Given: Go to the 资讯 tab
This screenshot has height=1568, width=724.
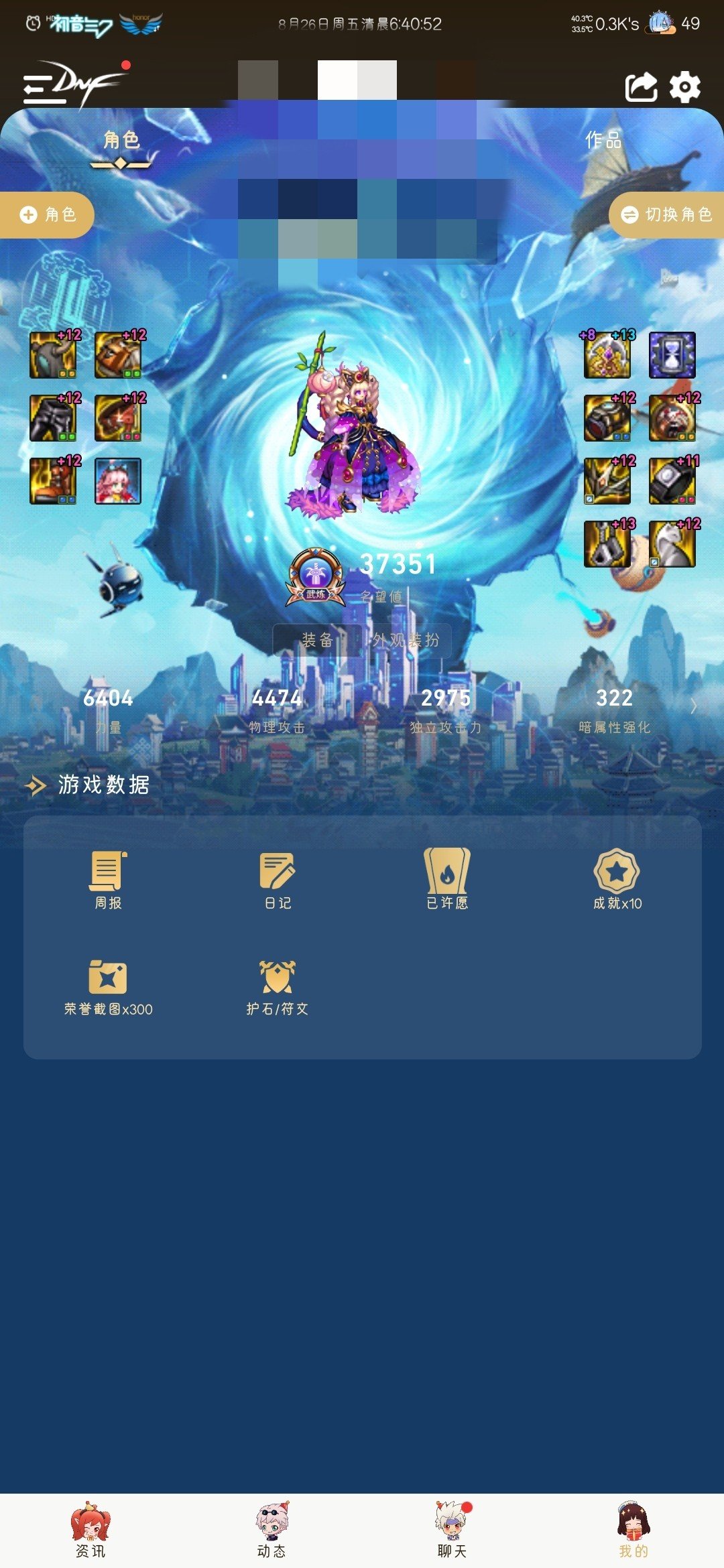Looking at the screenshot, I should [90, 1530].
